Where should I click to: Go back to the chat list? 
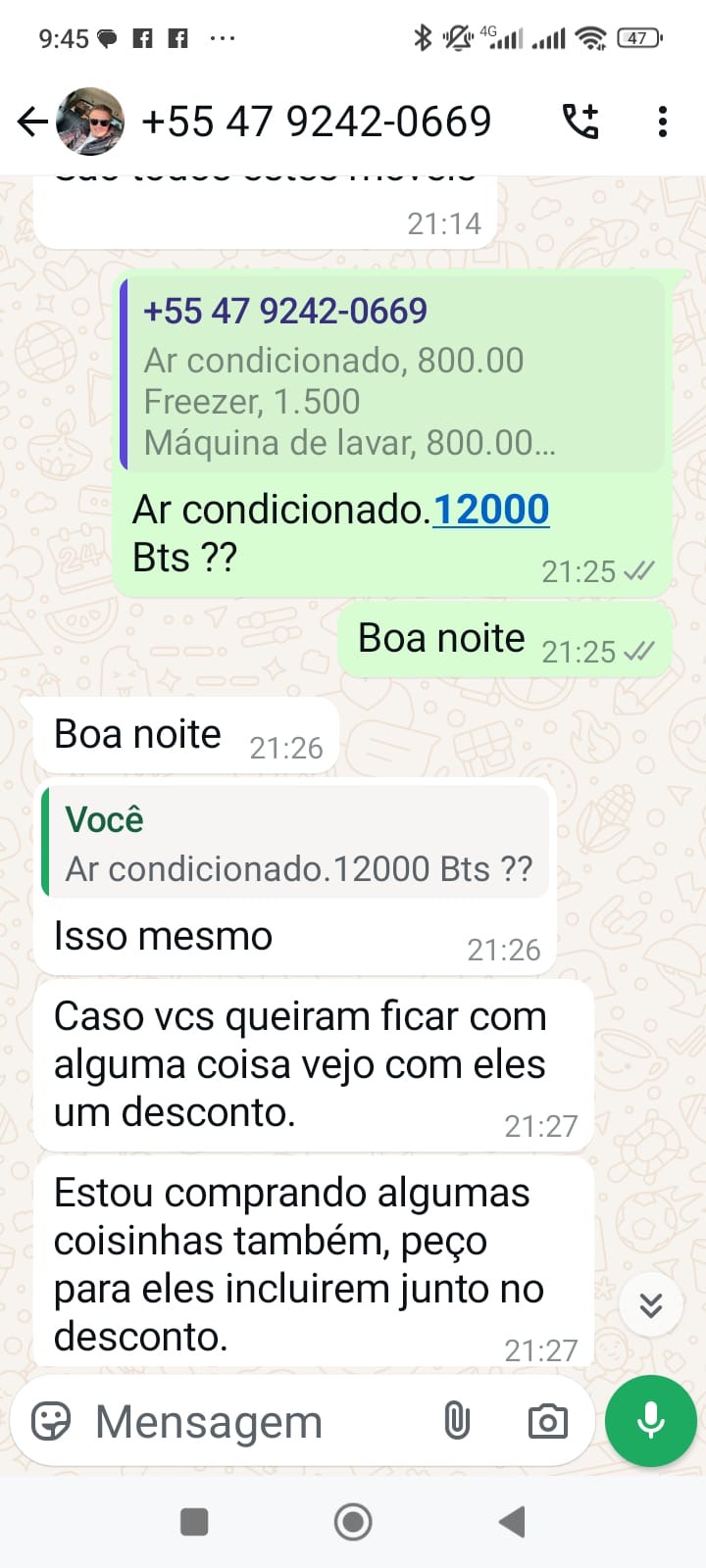(x=32, y=122)
